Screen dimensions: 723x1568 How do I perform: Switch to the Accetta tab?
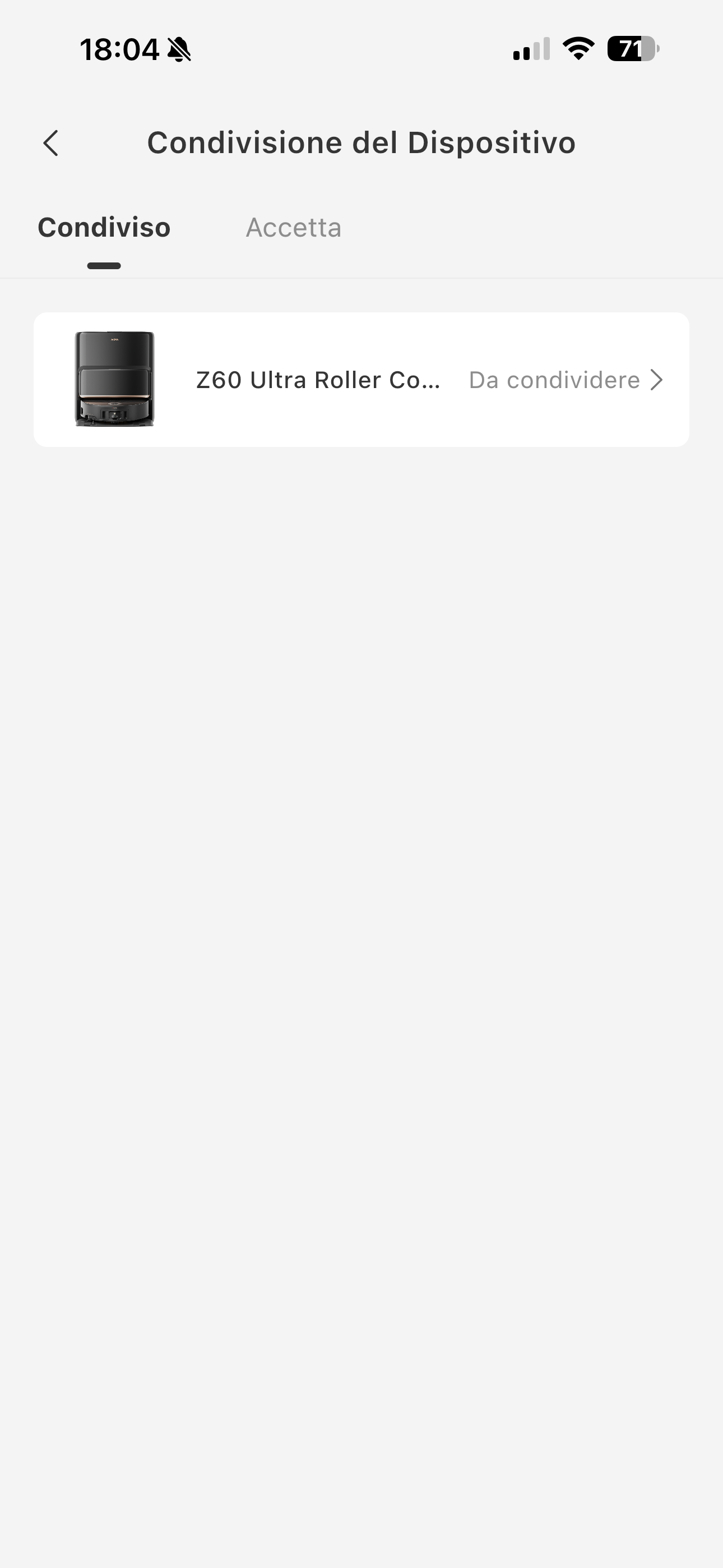293,228
